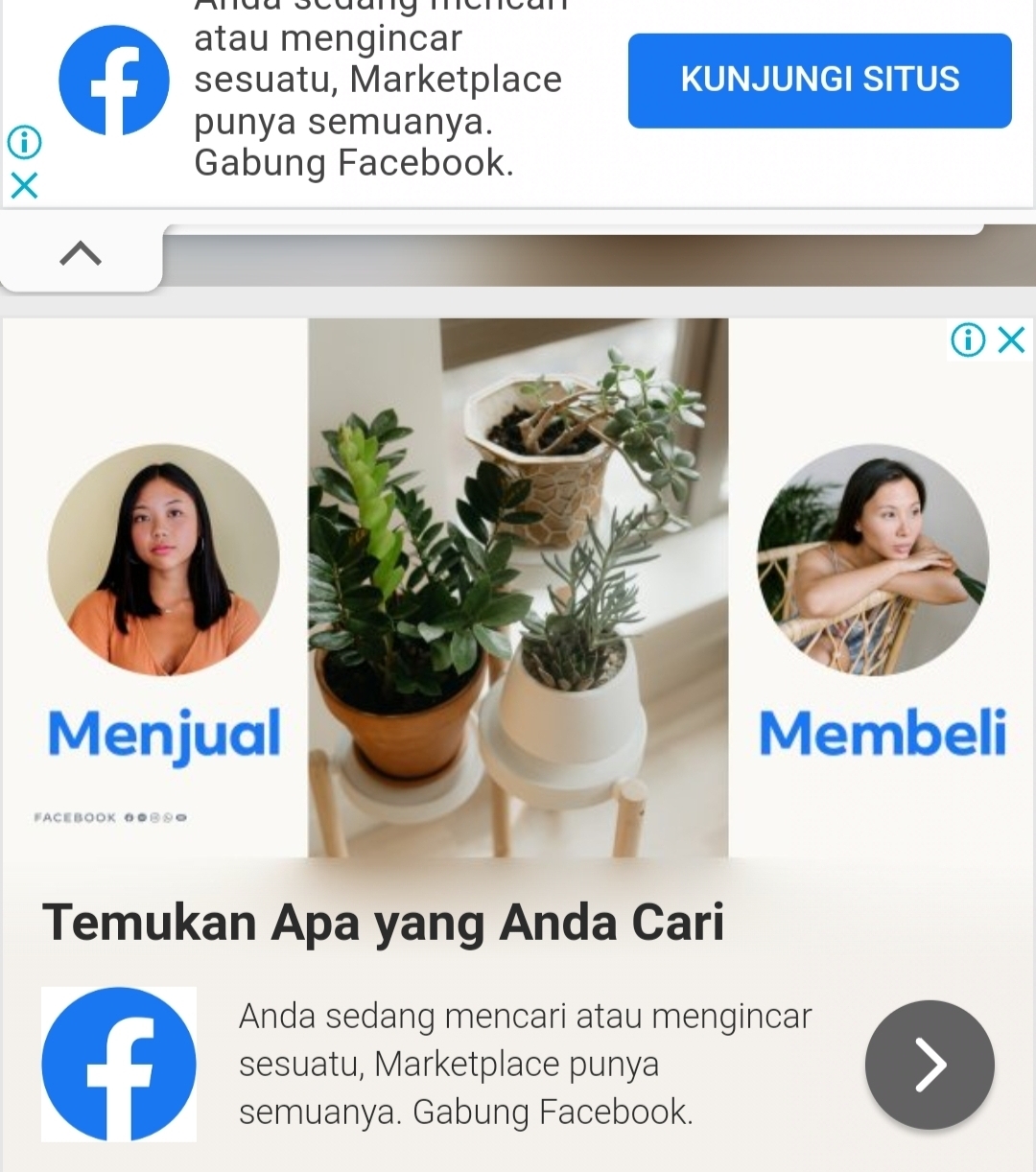
Task: Open the Temukan Apa yang Anda Cari headline
Action: [383, 923]
